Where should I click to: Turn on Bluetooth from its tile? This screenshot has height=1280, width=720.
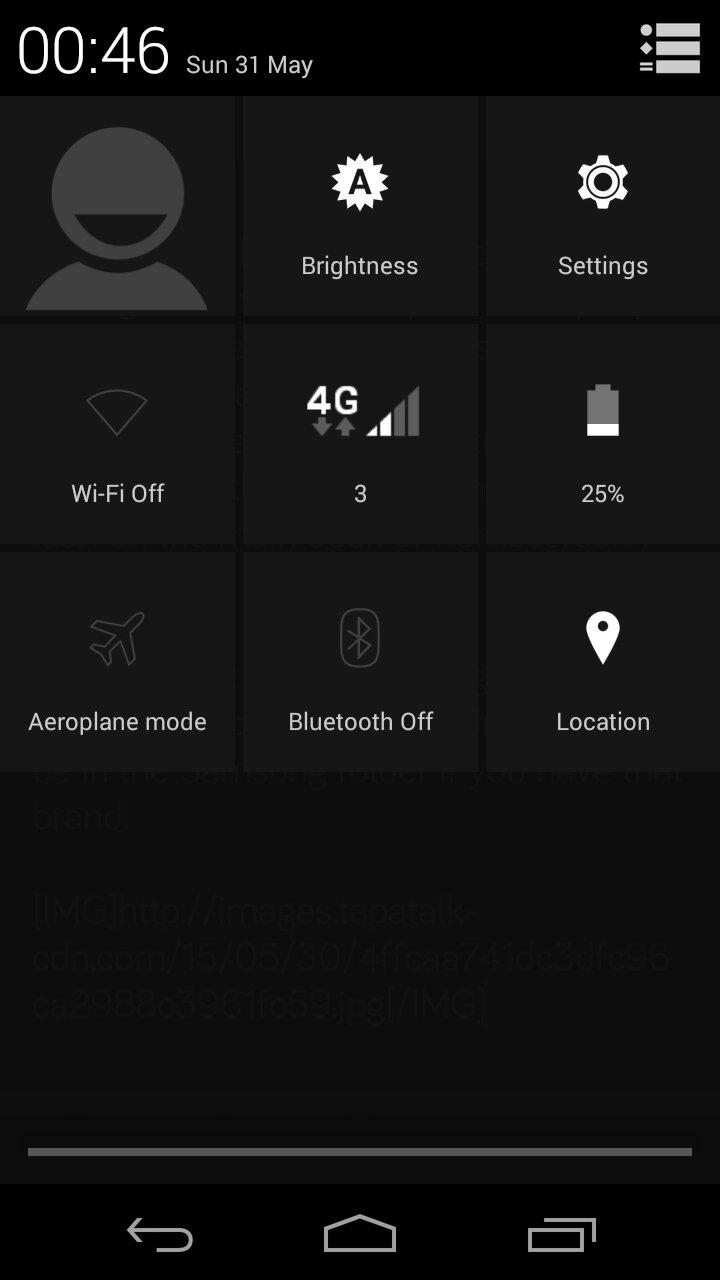(x=360, y=661)
